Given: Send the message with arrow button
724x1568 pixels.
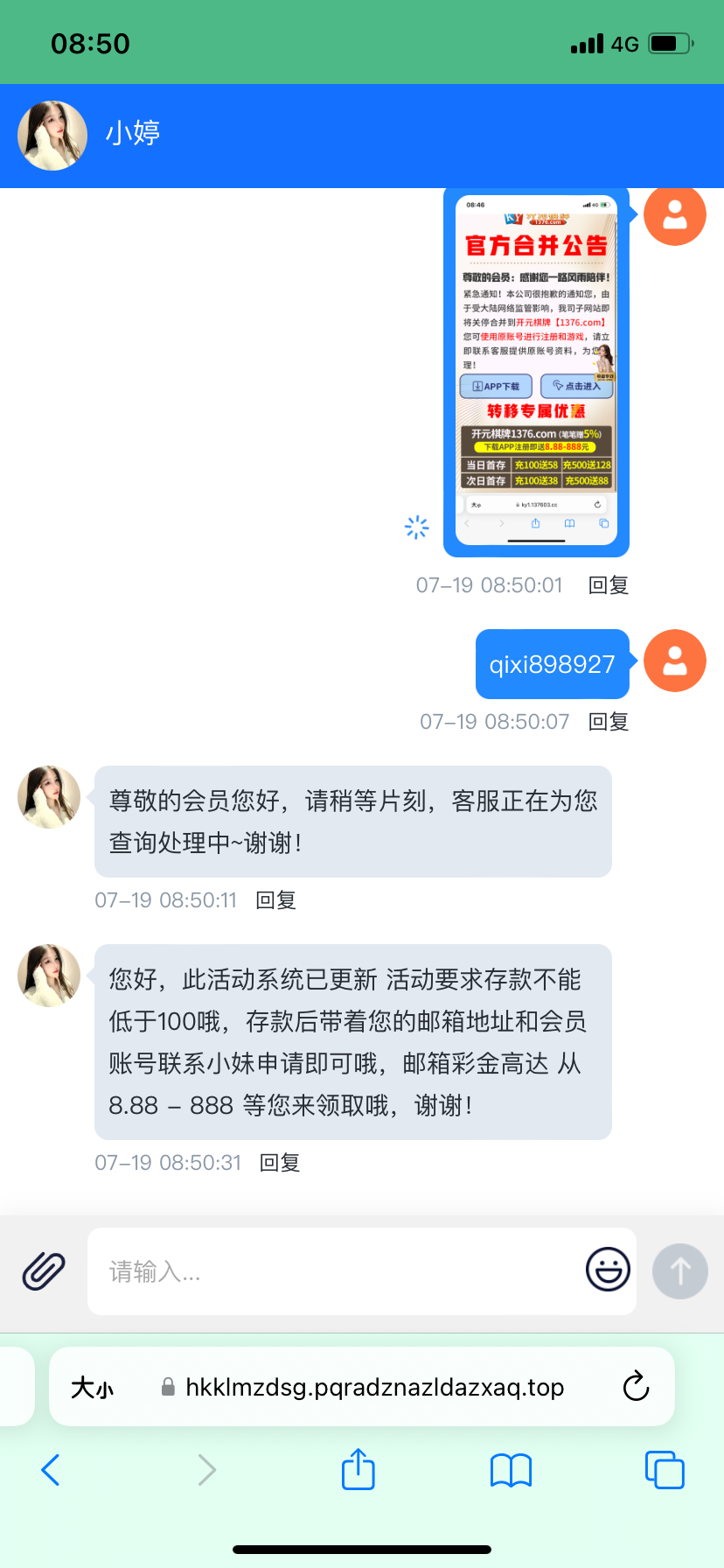Looking at the screenshot, I should [x=679, y=1270].
